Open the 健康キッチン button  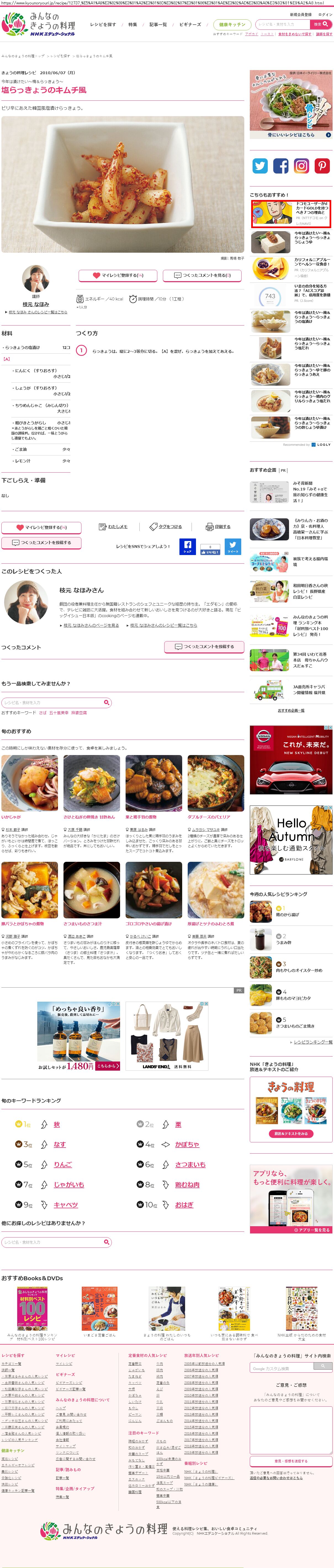click(232, 24)
